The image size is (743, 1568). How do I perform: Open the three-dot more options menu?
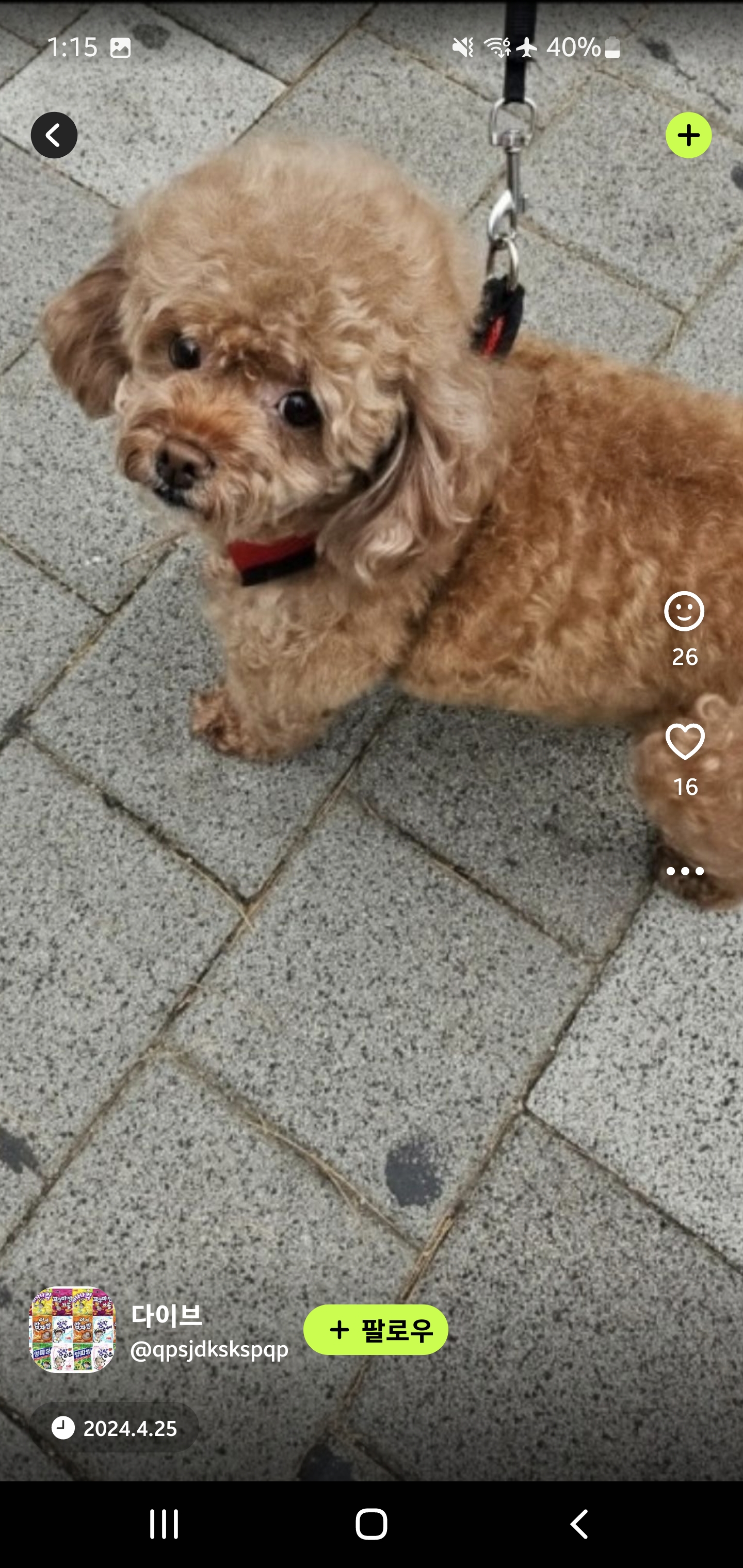tap(685, 871)
